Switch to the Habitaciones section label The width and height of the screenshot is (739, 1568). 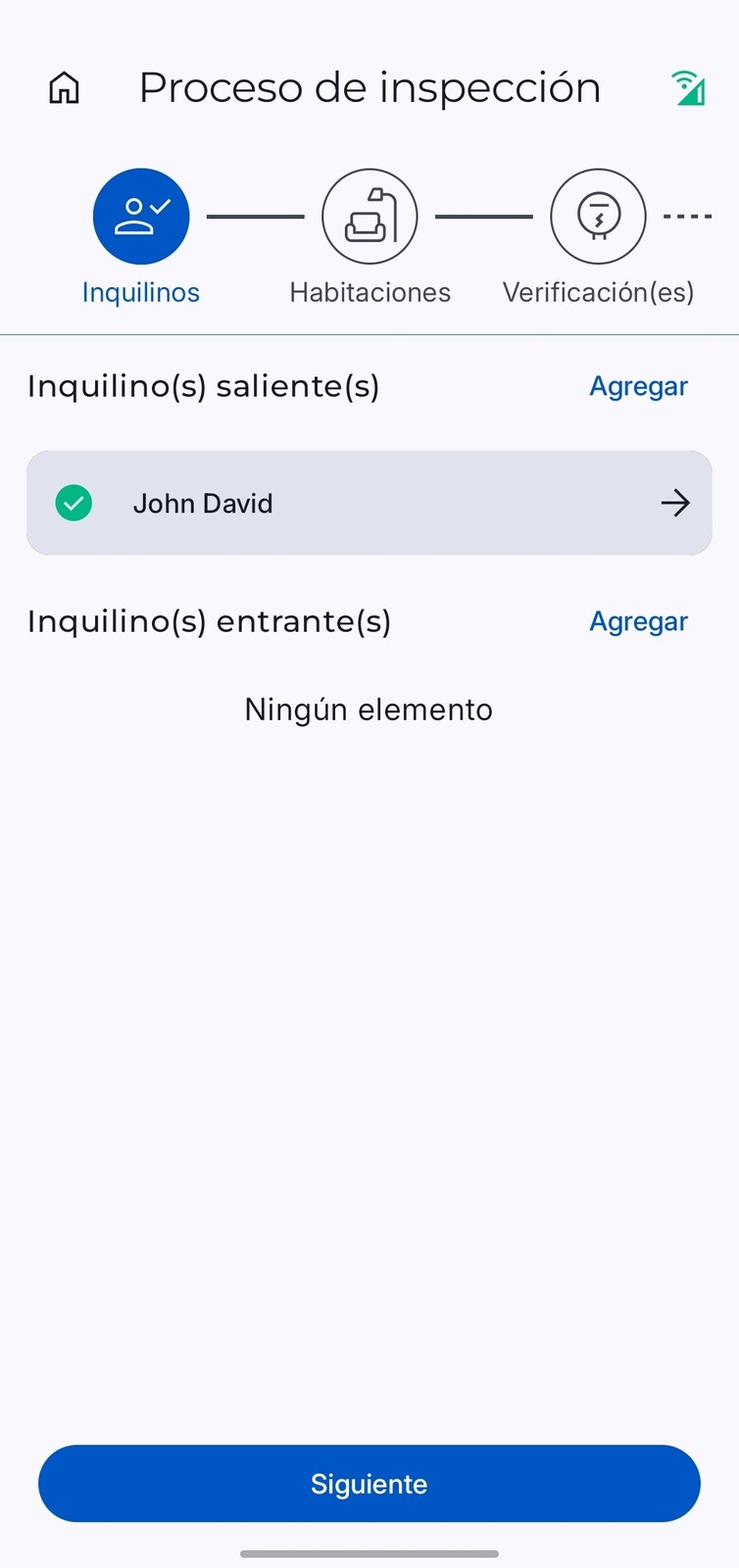pos(369,291)
